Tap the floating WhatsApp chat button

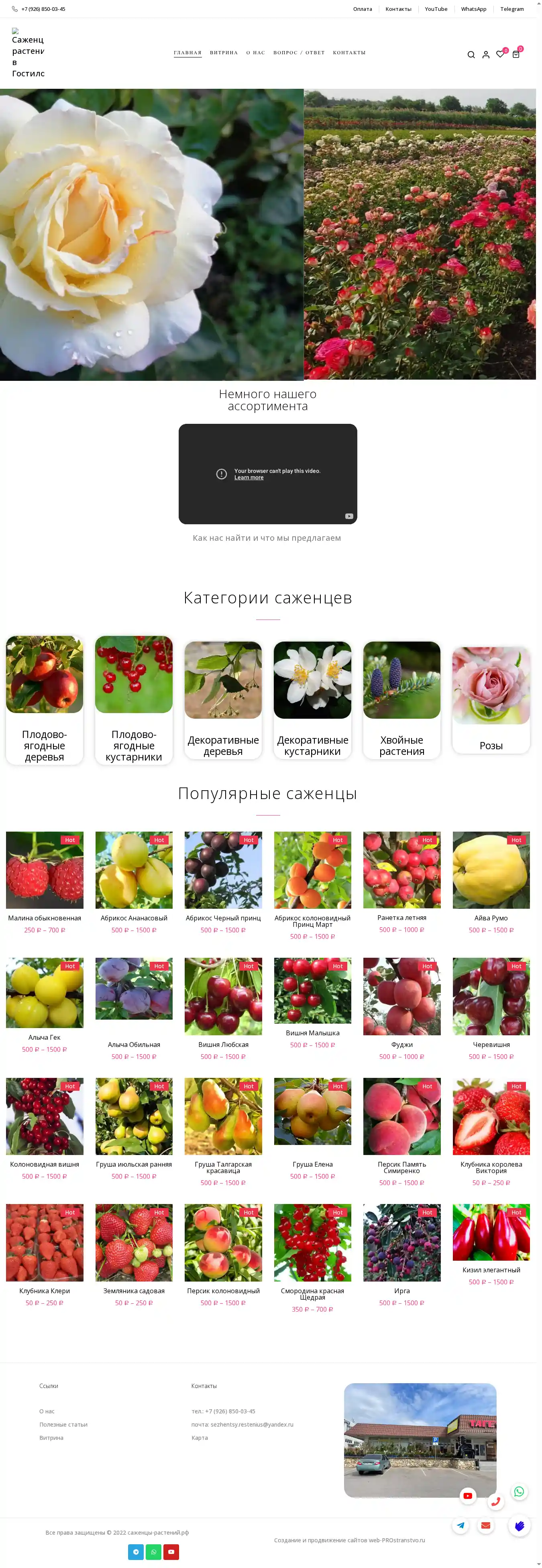pos(519,1491)
